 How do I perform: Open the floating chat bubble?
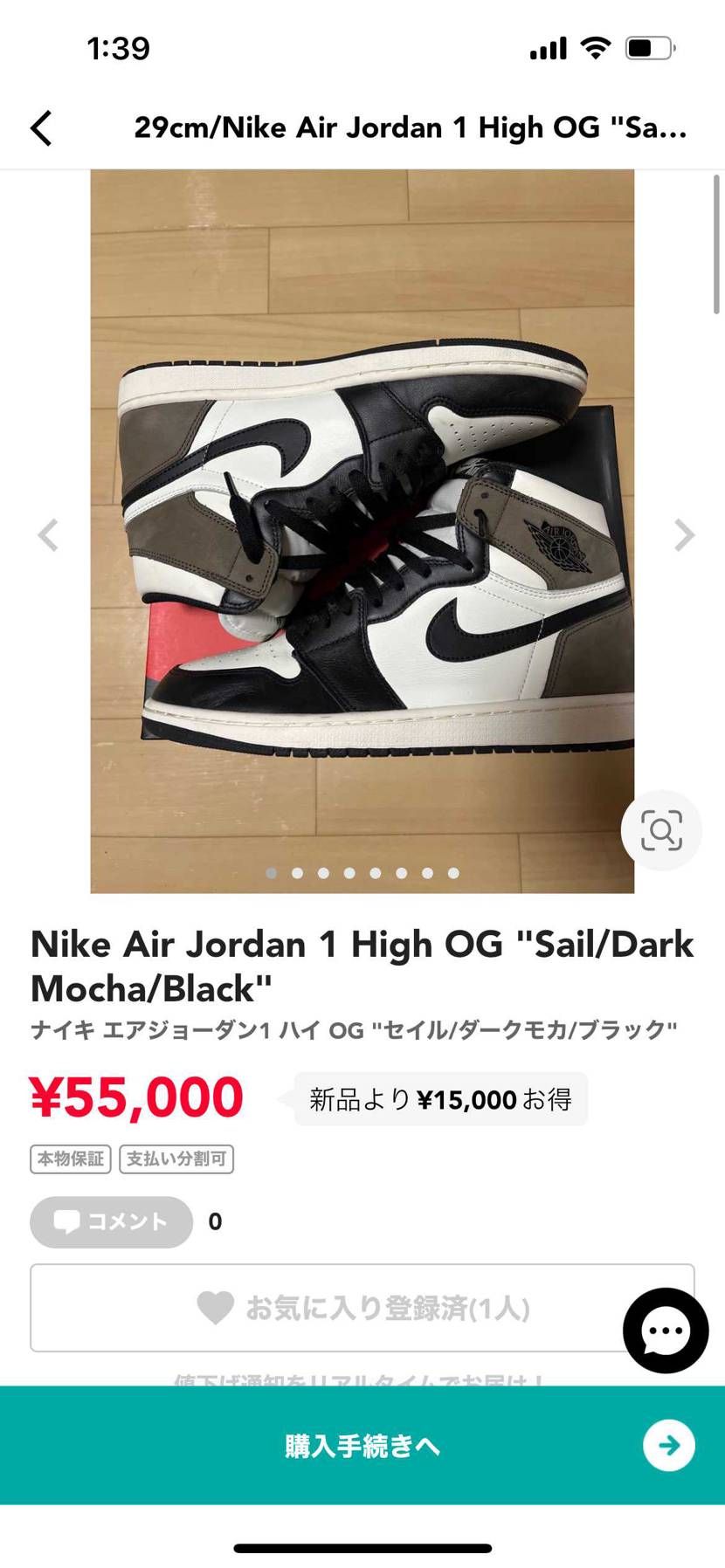pyautogui.click(x=665, y=1331)
